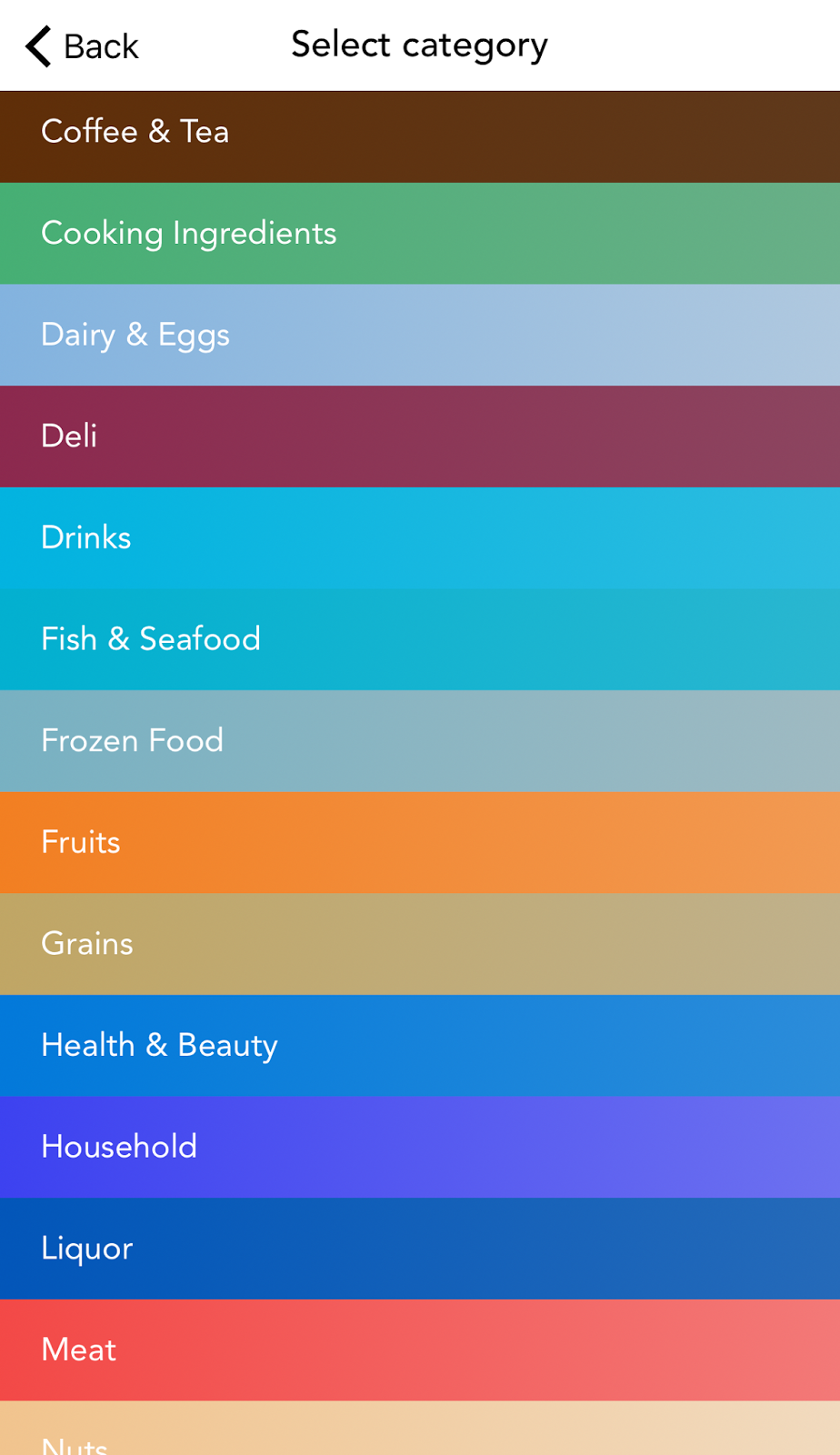This screenshot has height=1455, width=840.
Task: Tap the Household category
Action: pyautogui.click(x=119, y=1147)
